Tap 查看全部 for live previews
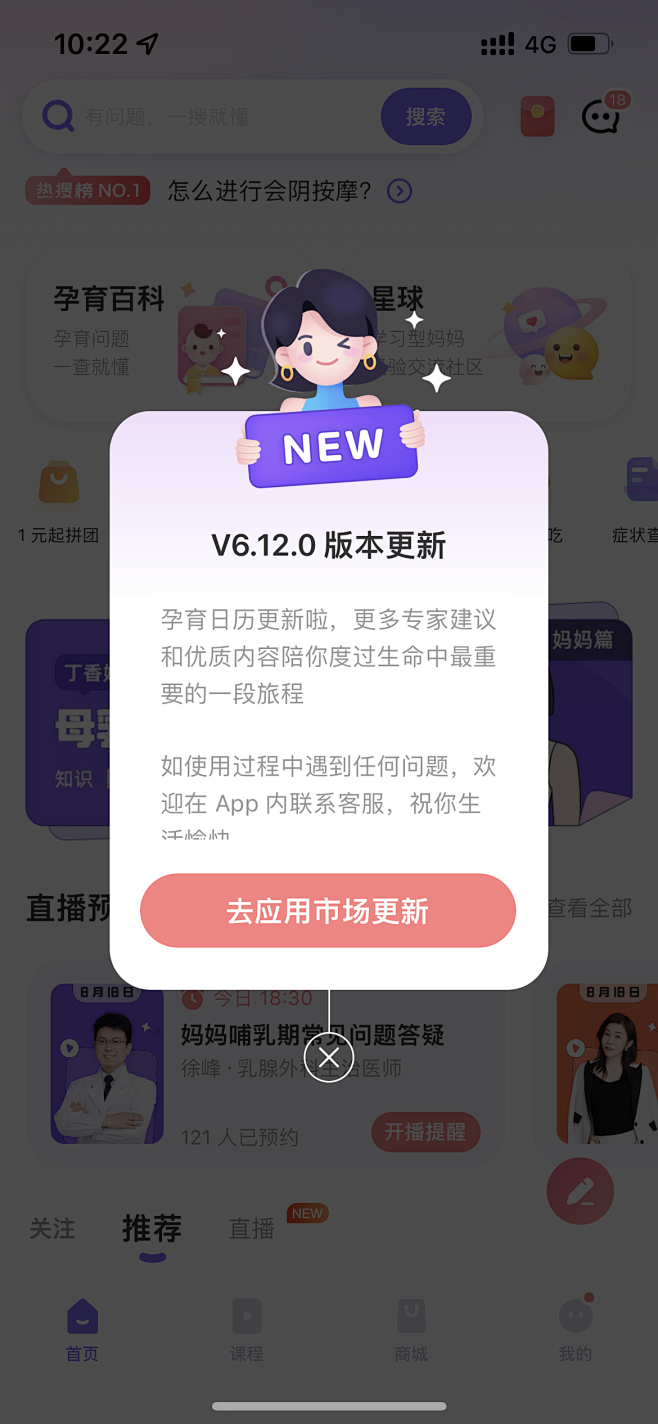Viewport: 658px width, 1424px height. coord(589,907)
